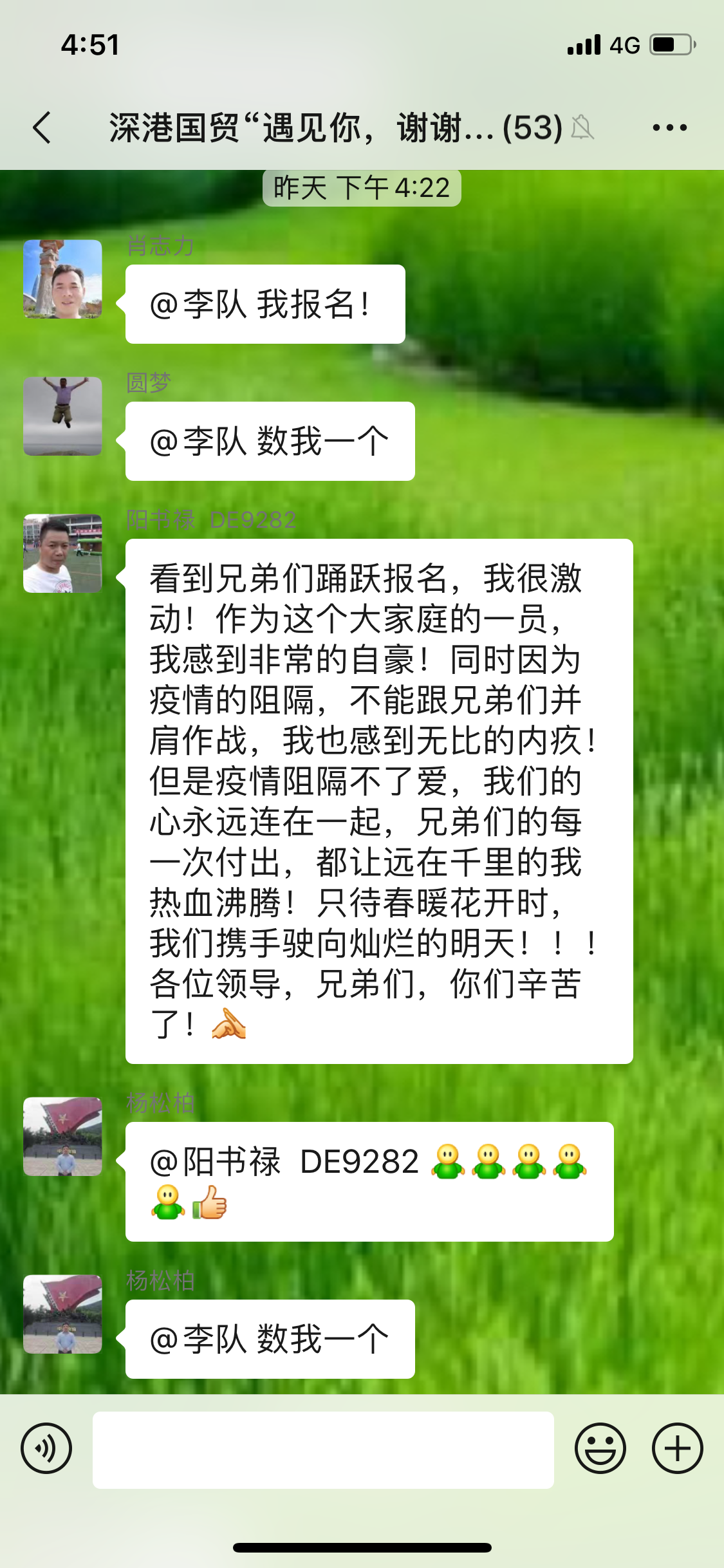Open the emoji sticker panel
Image resolution: width=724 pixels, height=1568 pixels.
click(600, 1448)
